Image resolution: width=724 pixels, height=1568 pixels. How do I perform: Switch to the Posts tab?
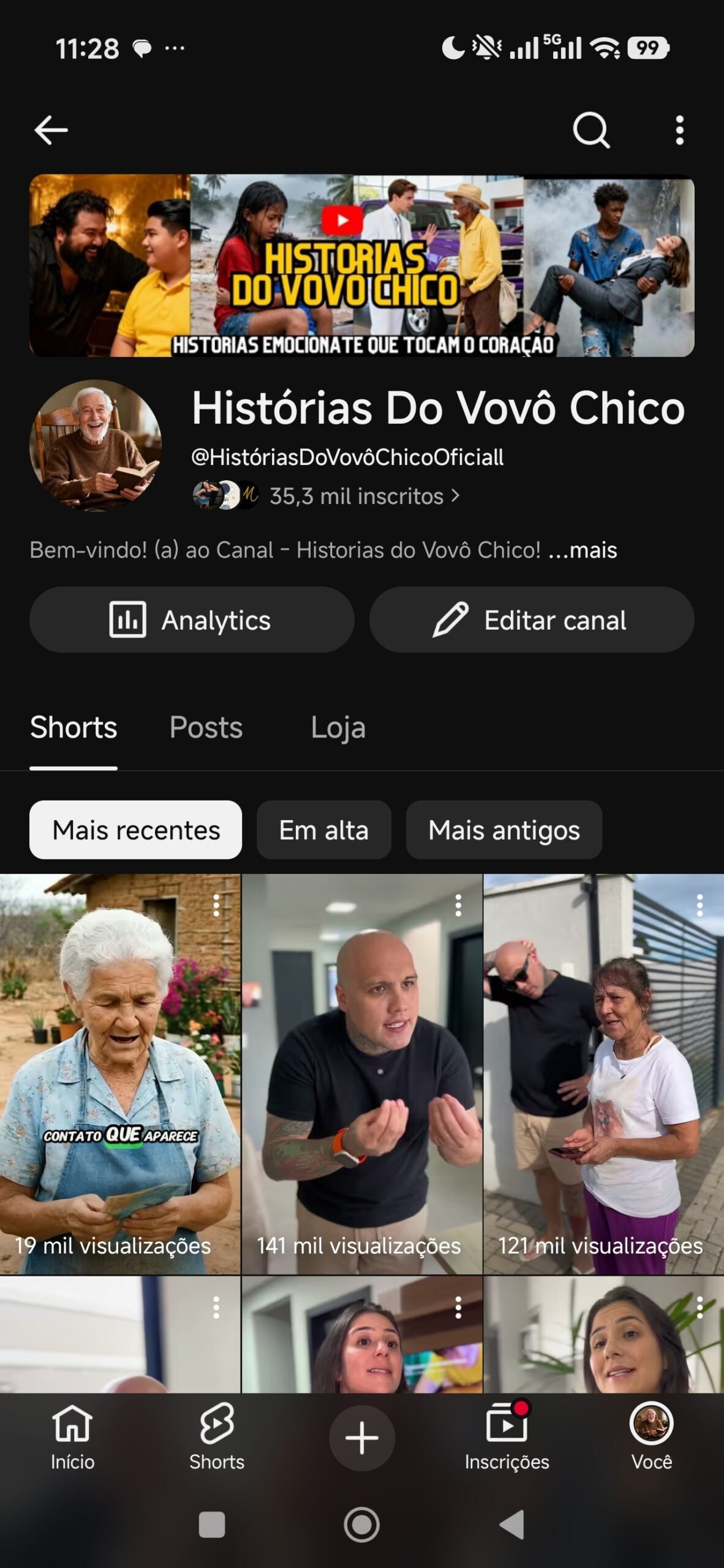206,728
